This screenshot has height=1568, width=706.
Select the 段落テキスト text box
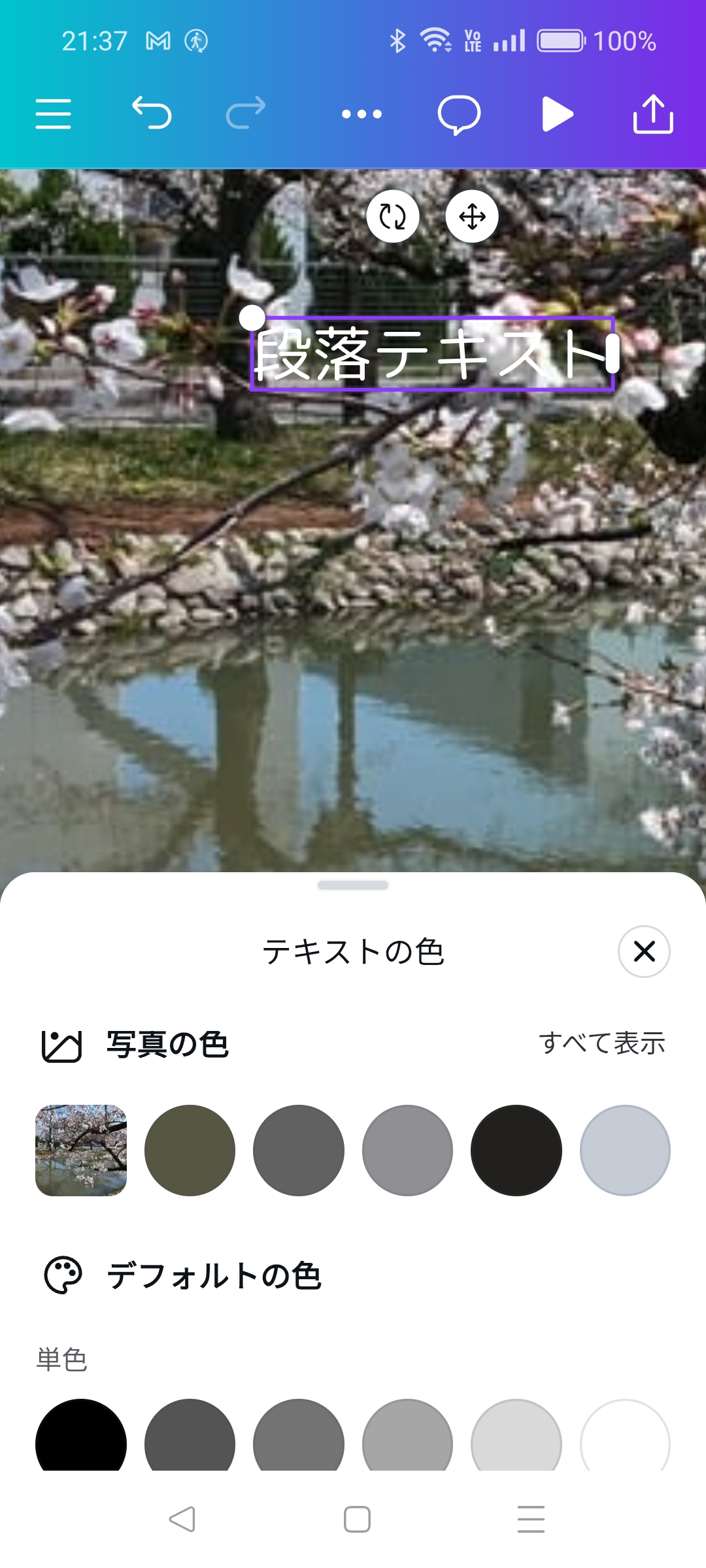(x=432, y=353)
